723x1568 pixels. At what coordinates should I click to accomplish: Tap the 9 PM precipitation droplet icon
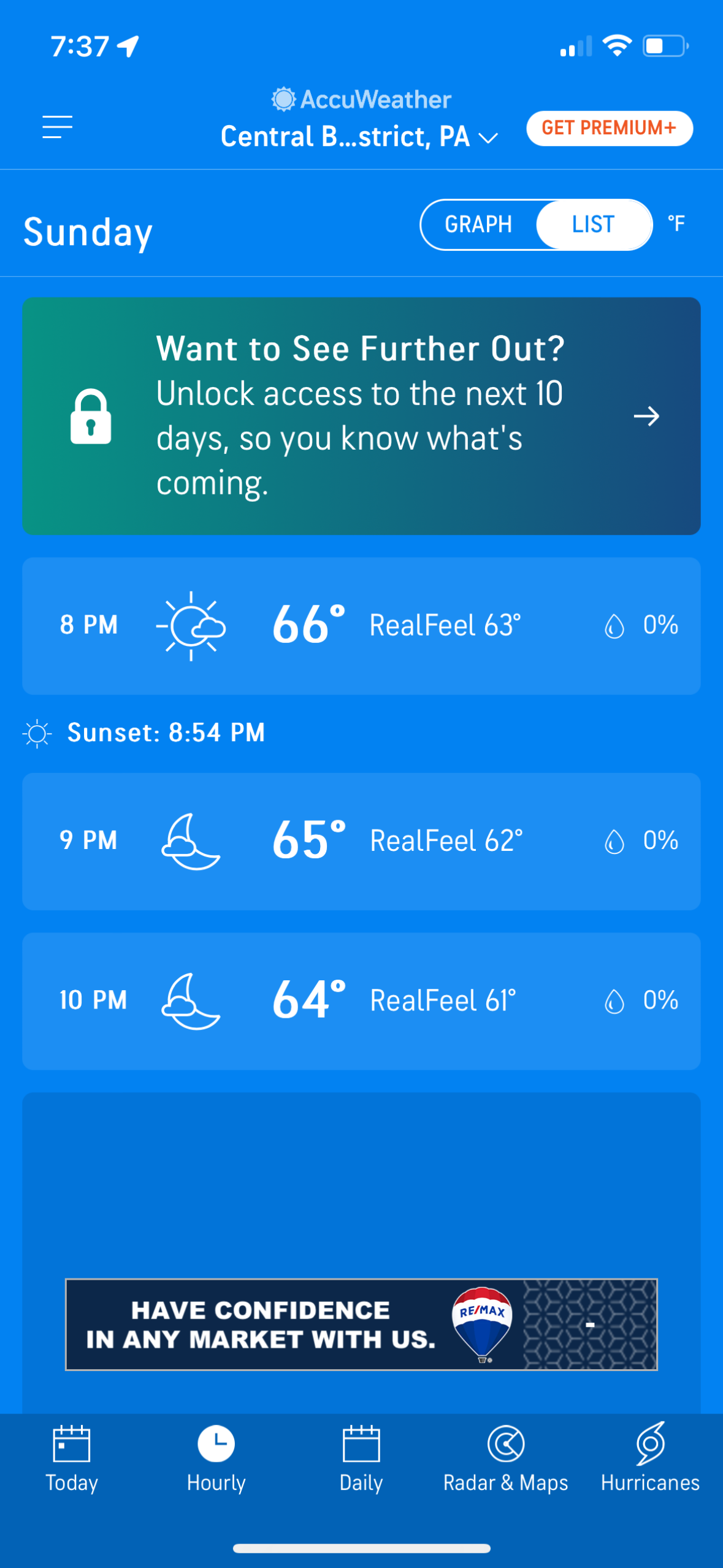point(615,841)
